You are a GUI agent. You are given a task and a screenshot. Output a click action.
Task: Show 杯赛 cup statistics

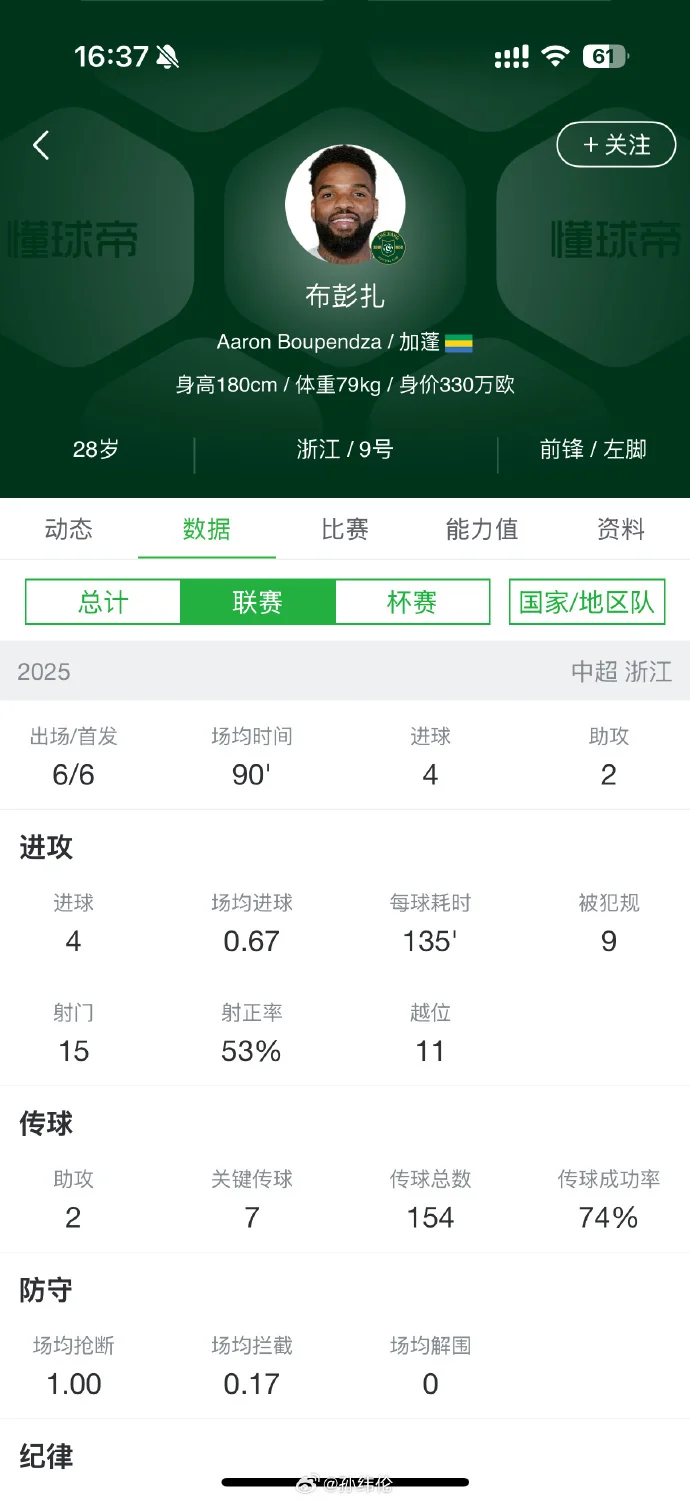pos(412,602)
